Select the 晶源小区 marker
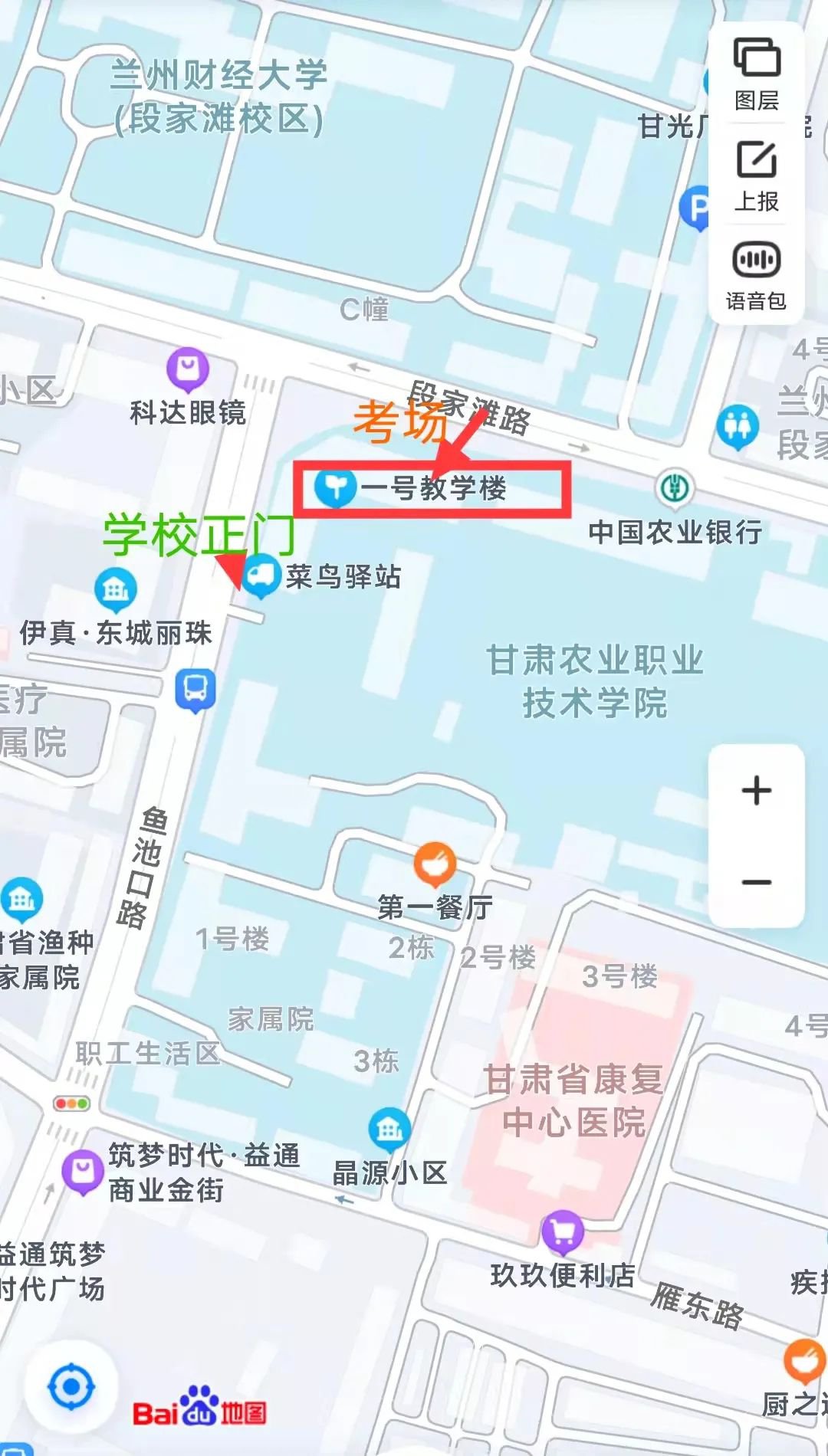 pyautogui.click(x=389, y=1128)
